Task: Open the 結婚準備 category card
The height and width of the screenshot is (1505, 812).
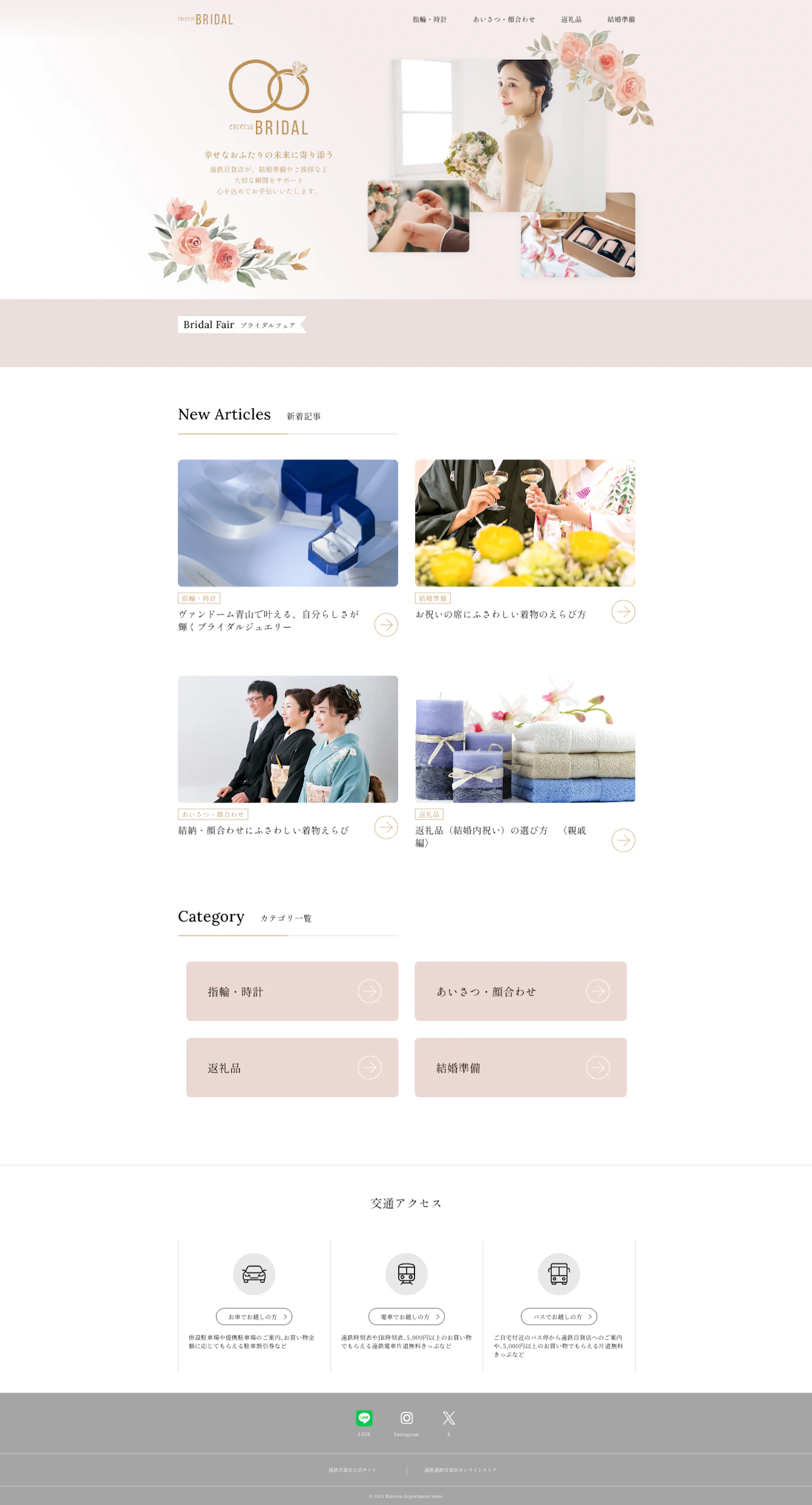Action: click(x=520, y=1067)
